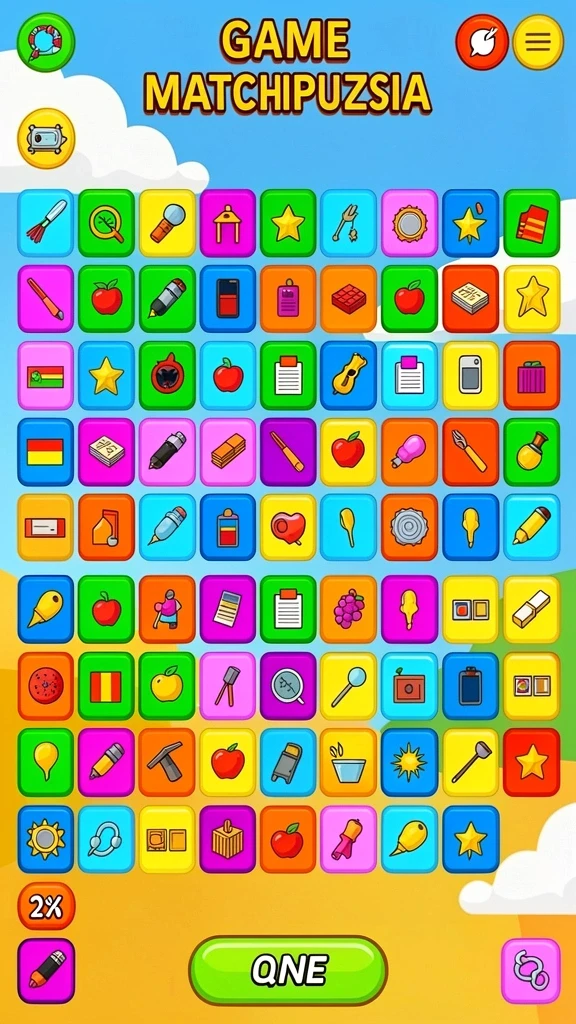The width and height of the screenshot is (576, 1024).
Task: Tap the green round icon at top left
Action: click(46, 42)
